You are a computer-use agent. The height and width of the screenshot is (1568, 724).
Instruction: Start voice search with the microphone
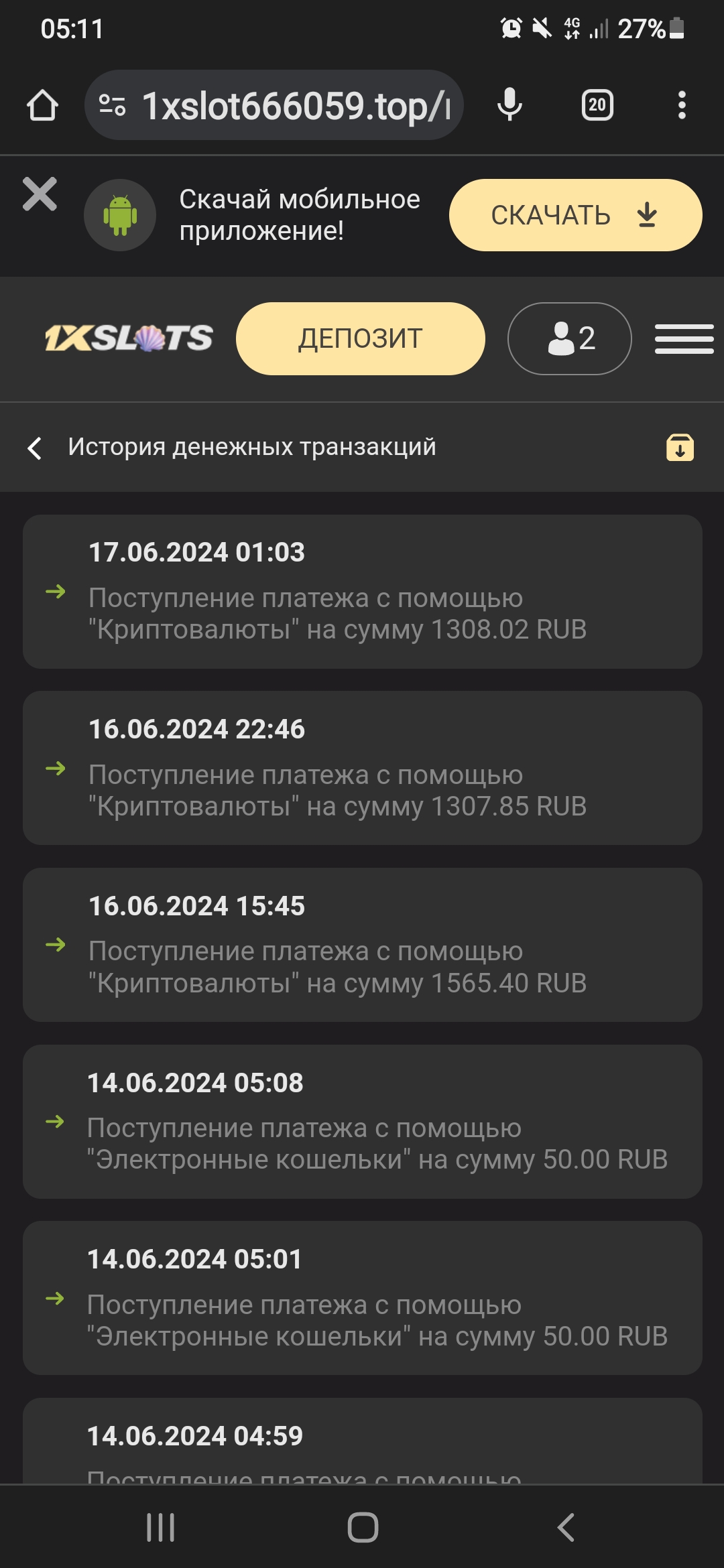pos(509,105)
